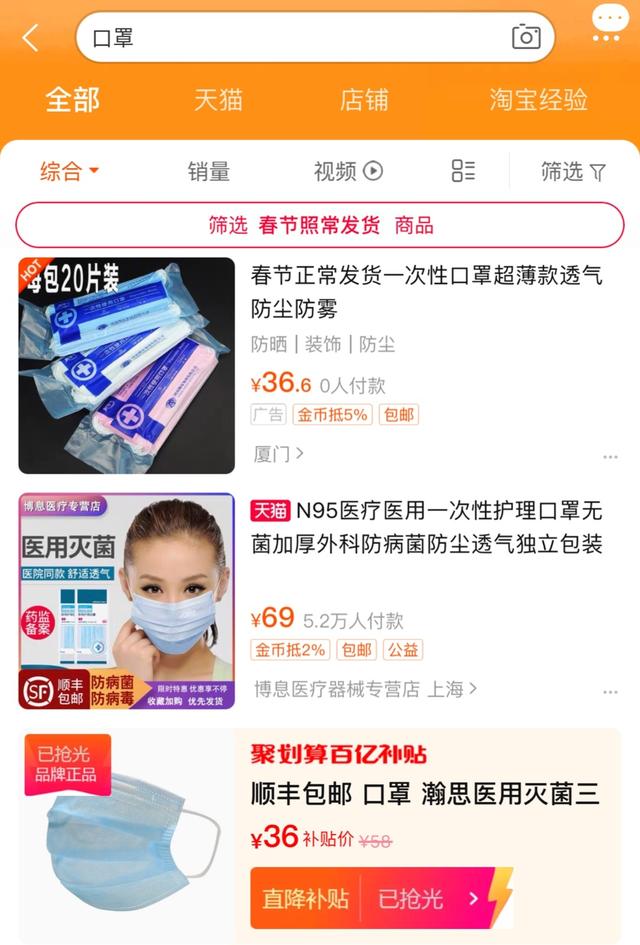Sort results by 销量
Viewport: 640px width, 945px height.
tap(208, 171)
